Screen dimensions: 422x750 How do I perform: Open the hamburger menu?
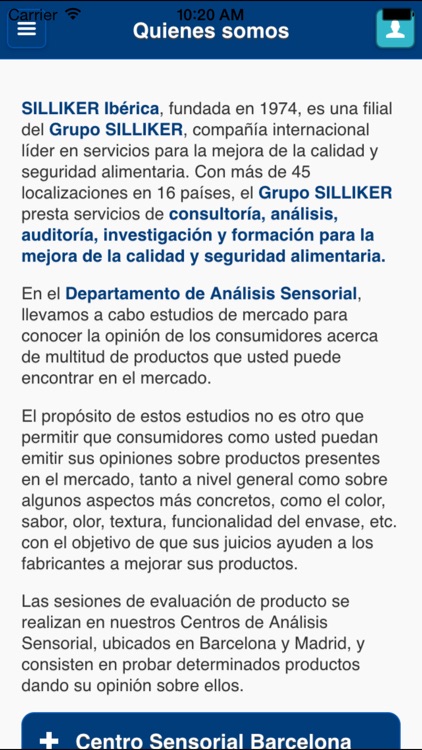(27, 29)
